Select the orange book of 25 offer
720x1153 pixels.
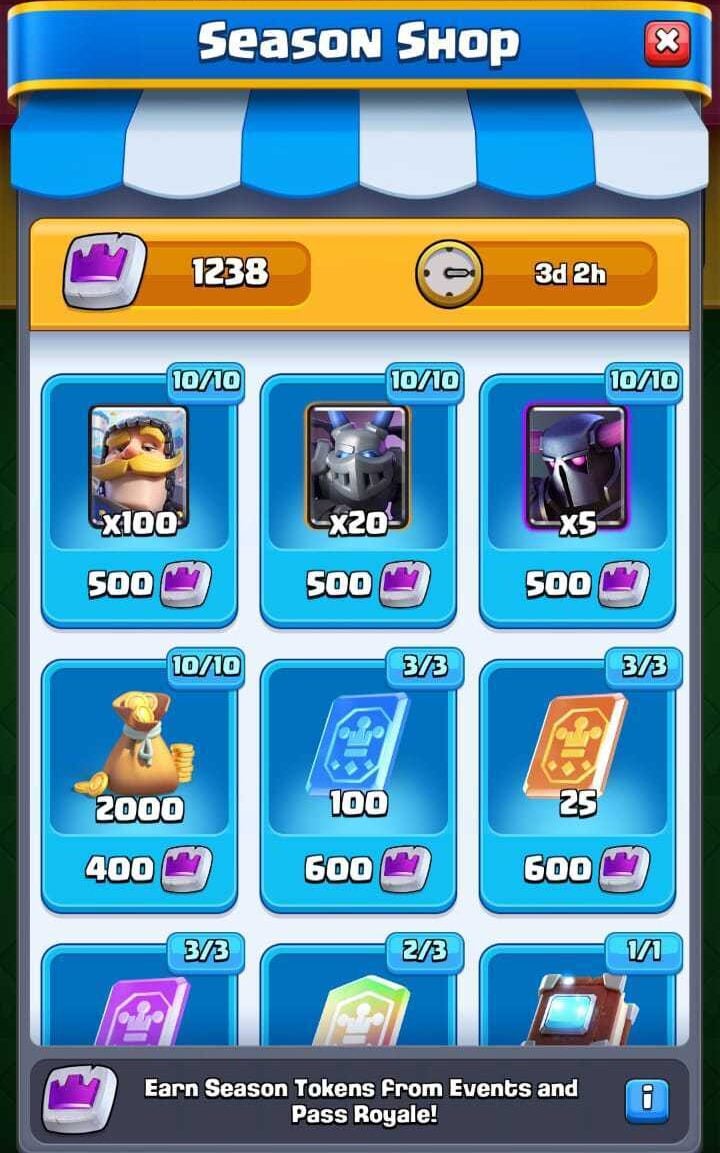577,785
